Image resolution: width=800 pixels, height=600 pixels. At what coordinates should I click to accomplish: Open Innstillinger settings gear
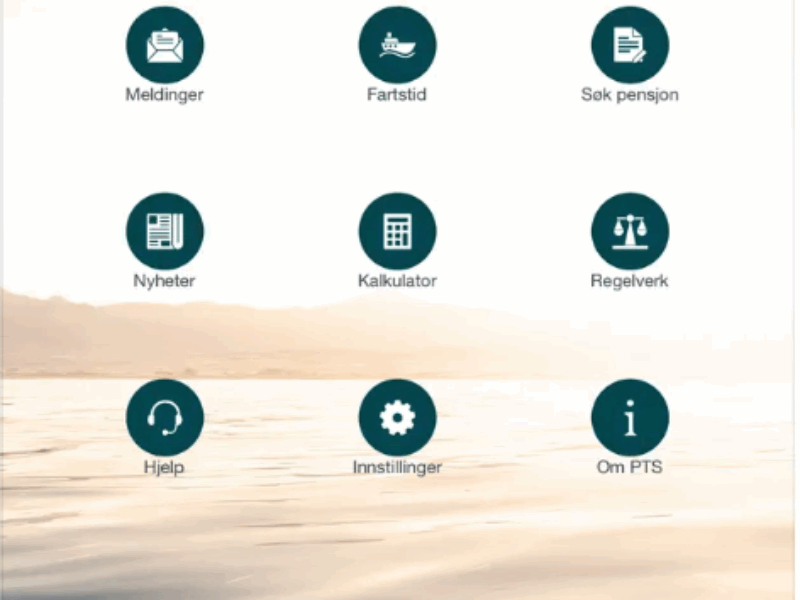(397, 417)
